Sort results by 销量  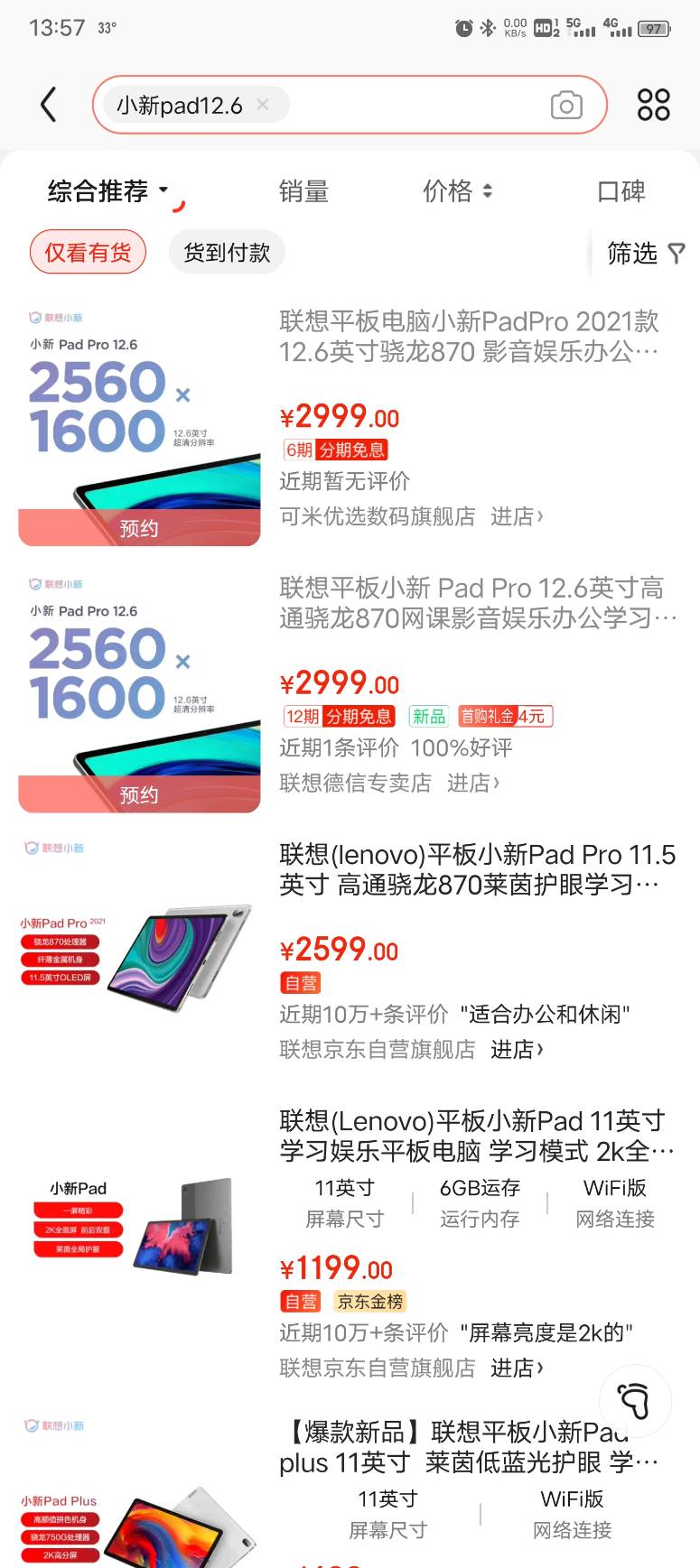(x=303, y=191)
